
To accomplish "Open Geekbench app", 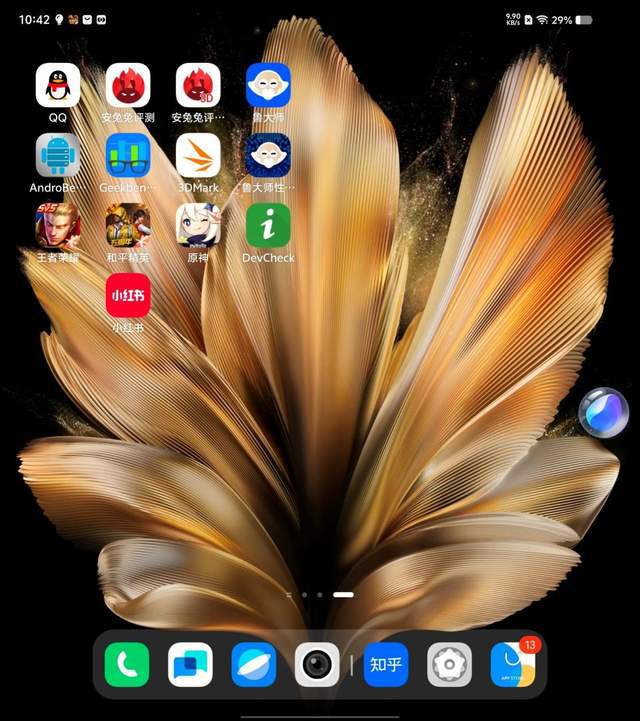I will coord(128,156).
